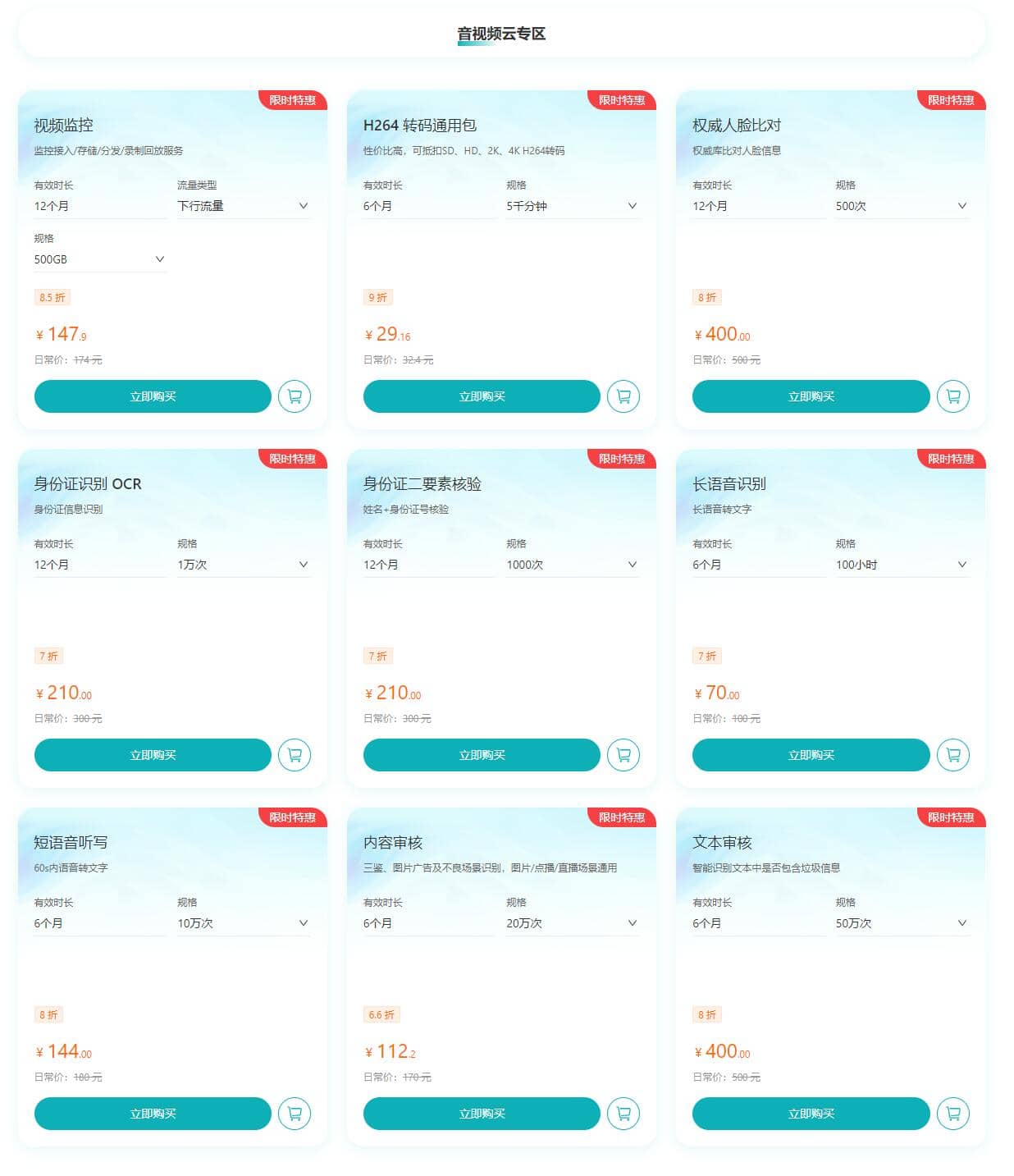The width and height of the screenshot is (1014, 1176).
Task: Add 长语音识别 to cart
Action: pos(952,755)
